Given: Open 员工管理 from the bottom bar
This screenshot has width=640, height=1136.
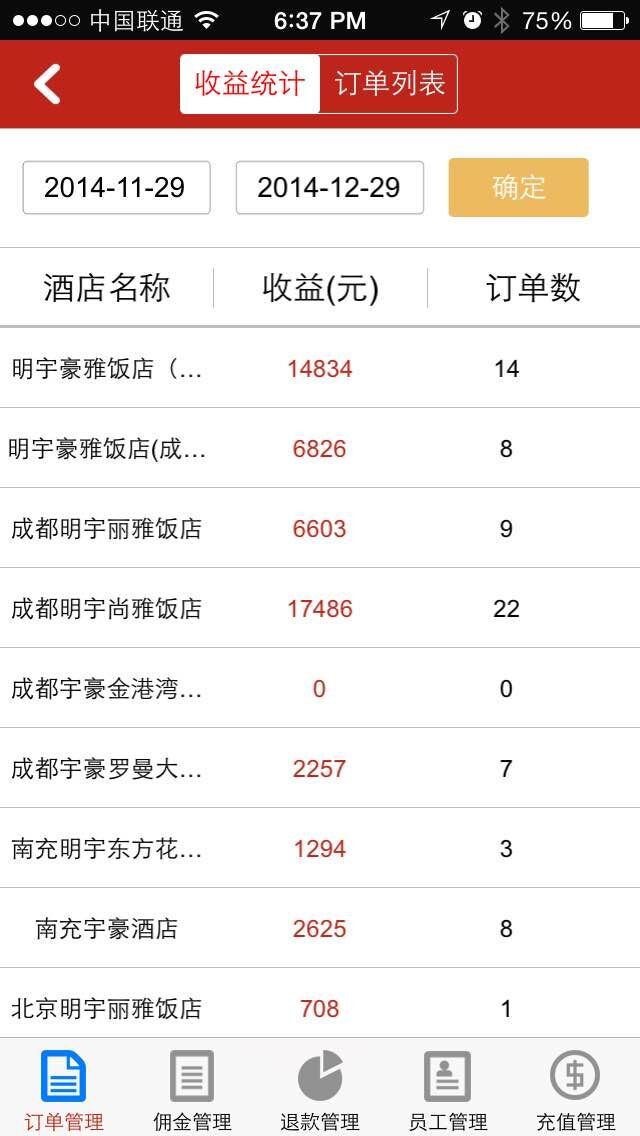Looking at the screenshot, I should [x=448, y=1088].
